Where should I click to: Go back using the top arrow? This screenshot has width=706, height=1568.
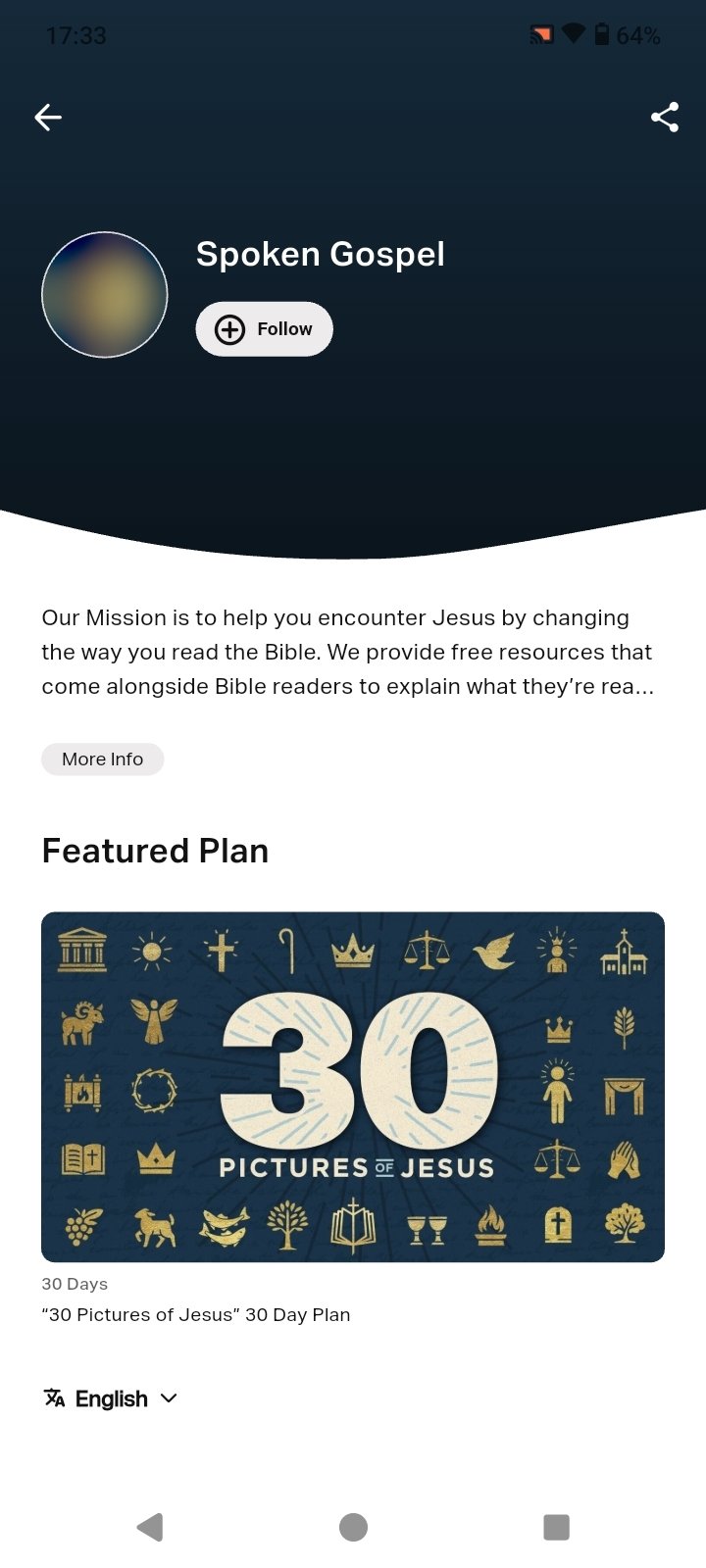pyautogui.click(x=48, y=118)
